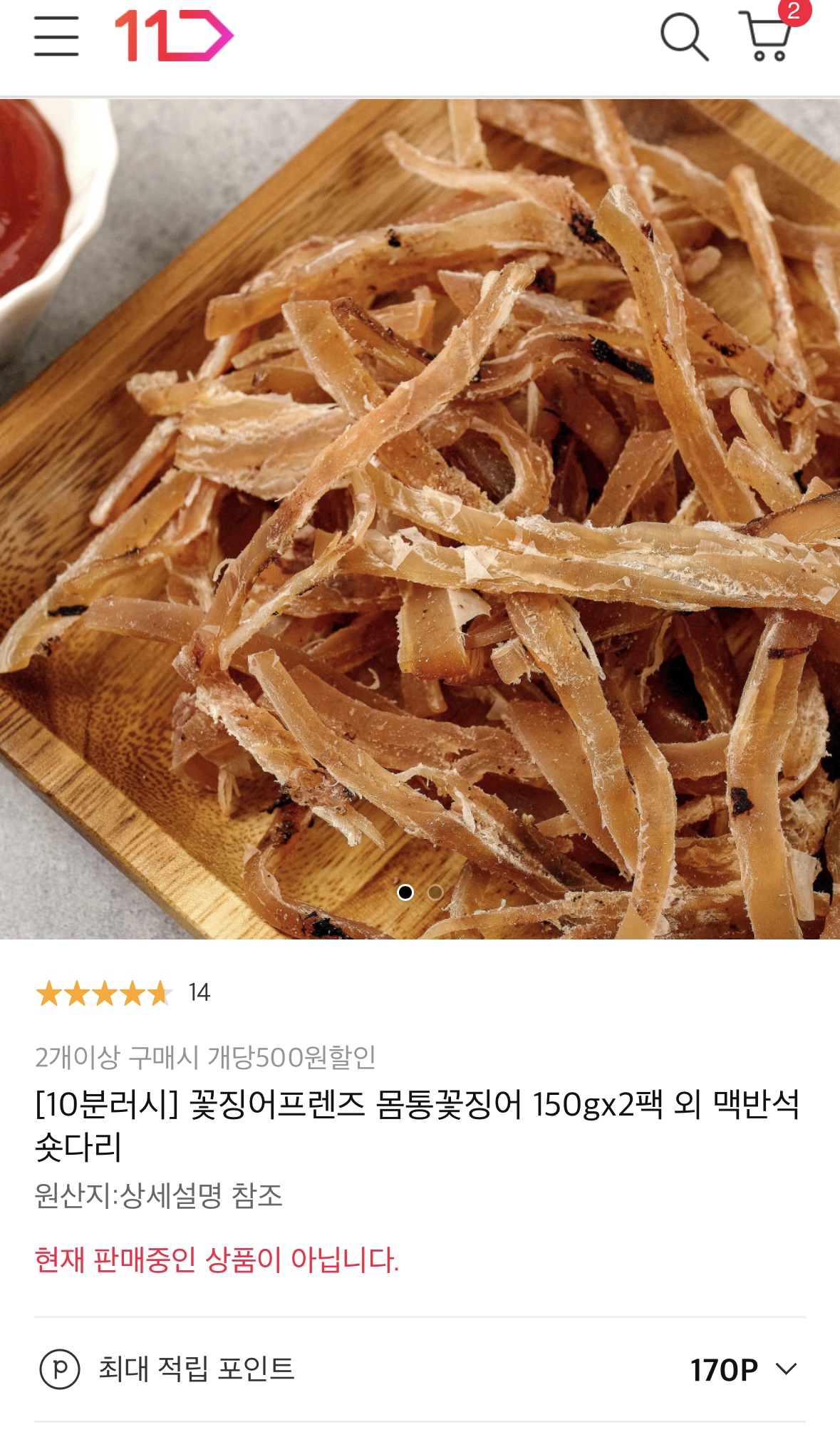Open the search icon
The height and width of the screenshot is (1447, 840).
(x=683, y=36)
